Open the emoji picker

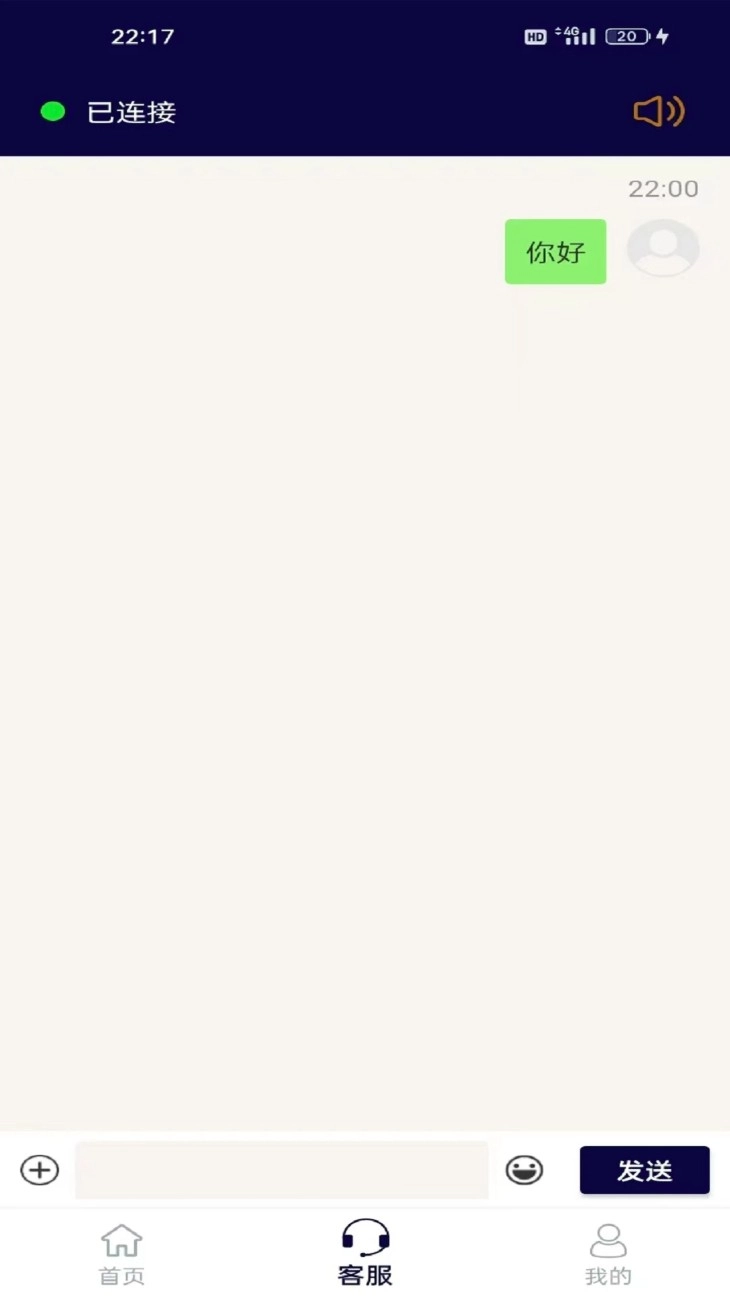pyautogui.click(x=524, y=1170)
